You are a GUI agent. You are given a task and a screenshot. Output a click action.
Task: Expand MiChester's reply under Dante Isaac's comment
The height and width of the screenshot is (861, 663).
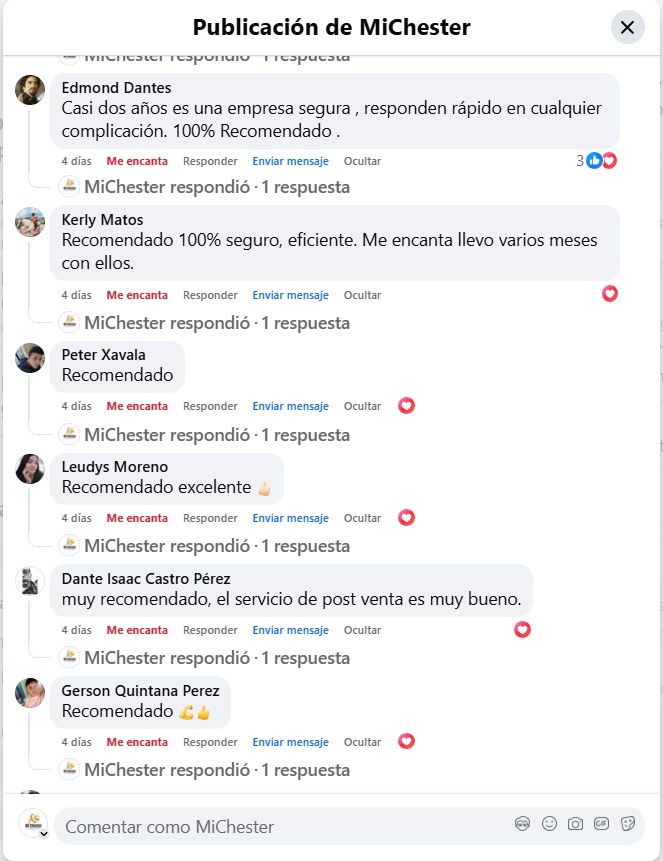click(217, 658)
